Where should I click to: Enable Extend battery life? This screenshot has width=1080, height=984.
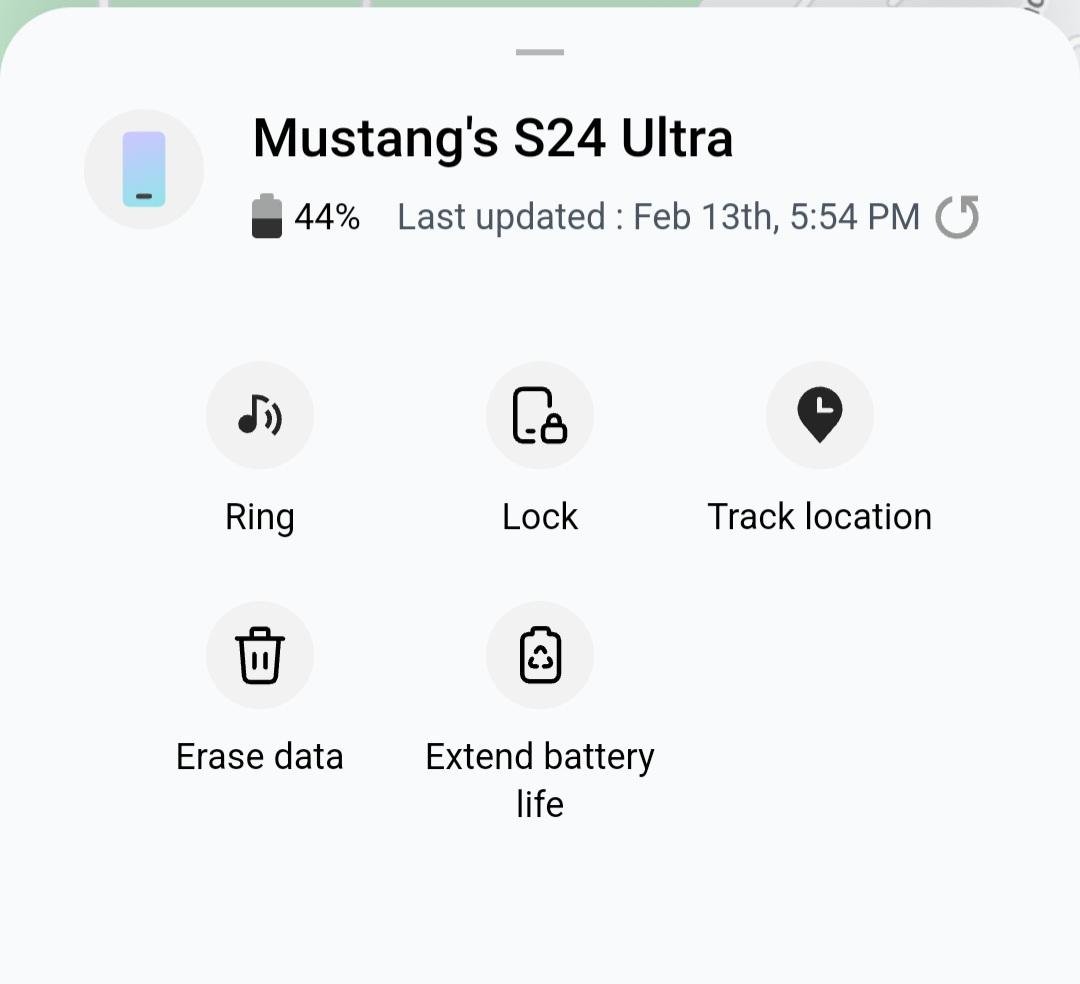pyautogui.click(x=540, y=656)
